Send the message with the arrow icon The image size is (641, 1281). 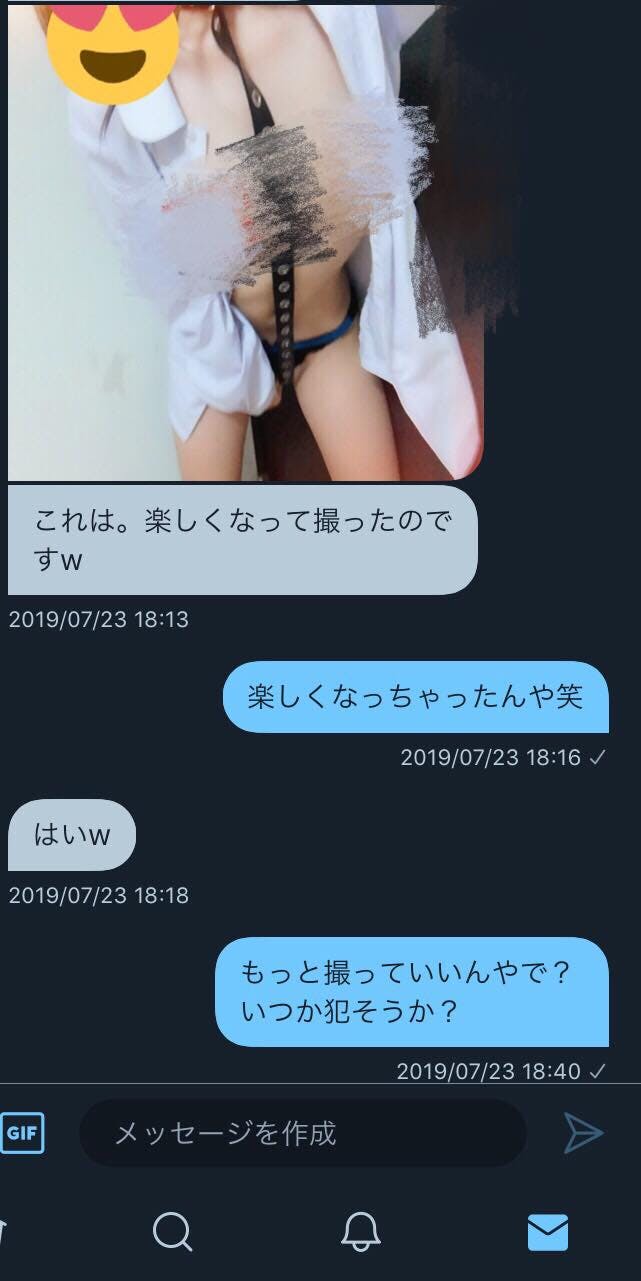point(583,1133)
